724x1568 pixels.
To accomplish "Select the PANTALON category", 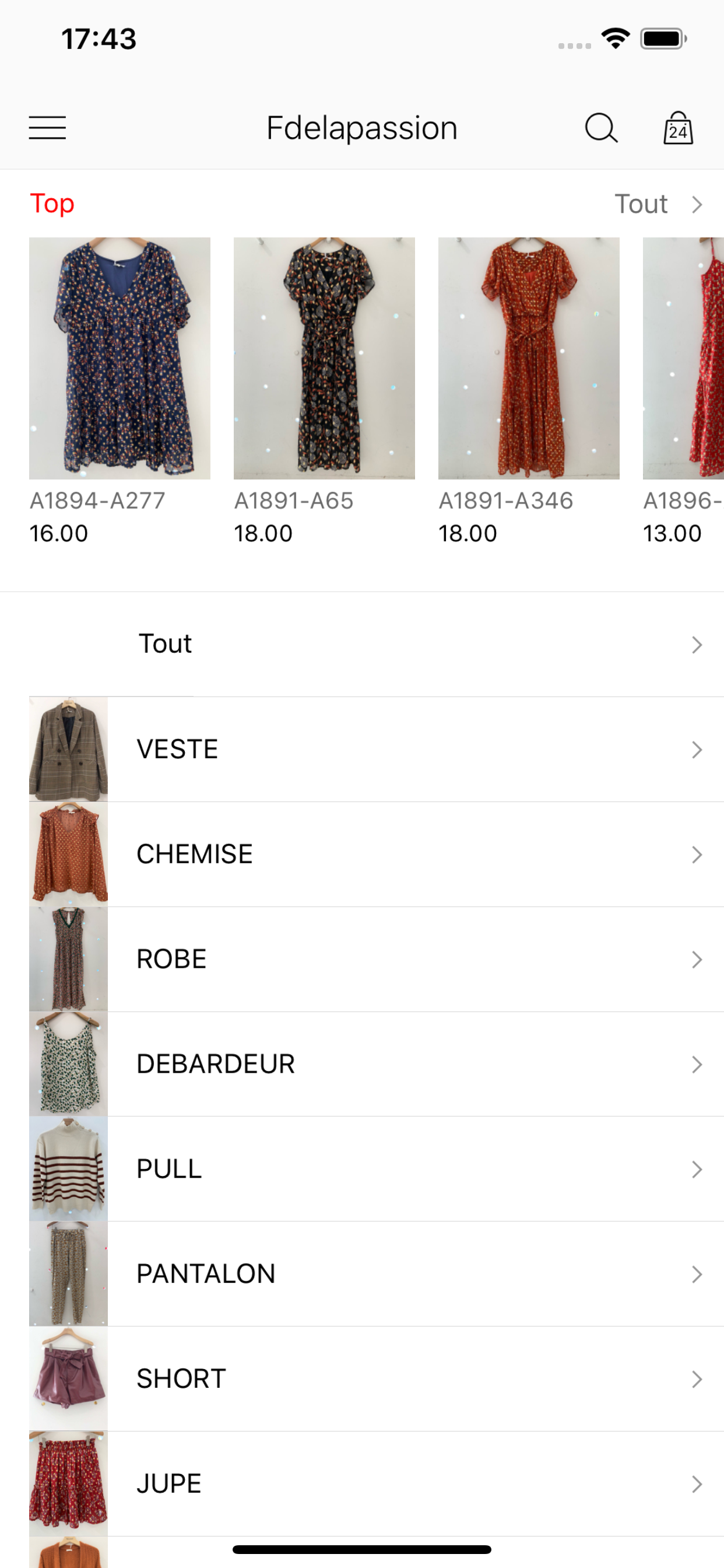I will click(365, 1273).
